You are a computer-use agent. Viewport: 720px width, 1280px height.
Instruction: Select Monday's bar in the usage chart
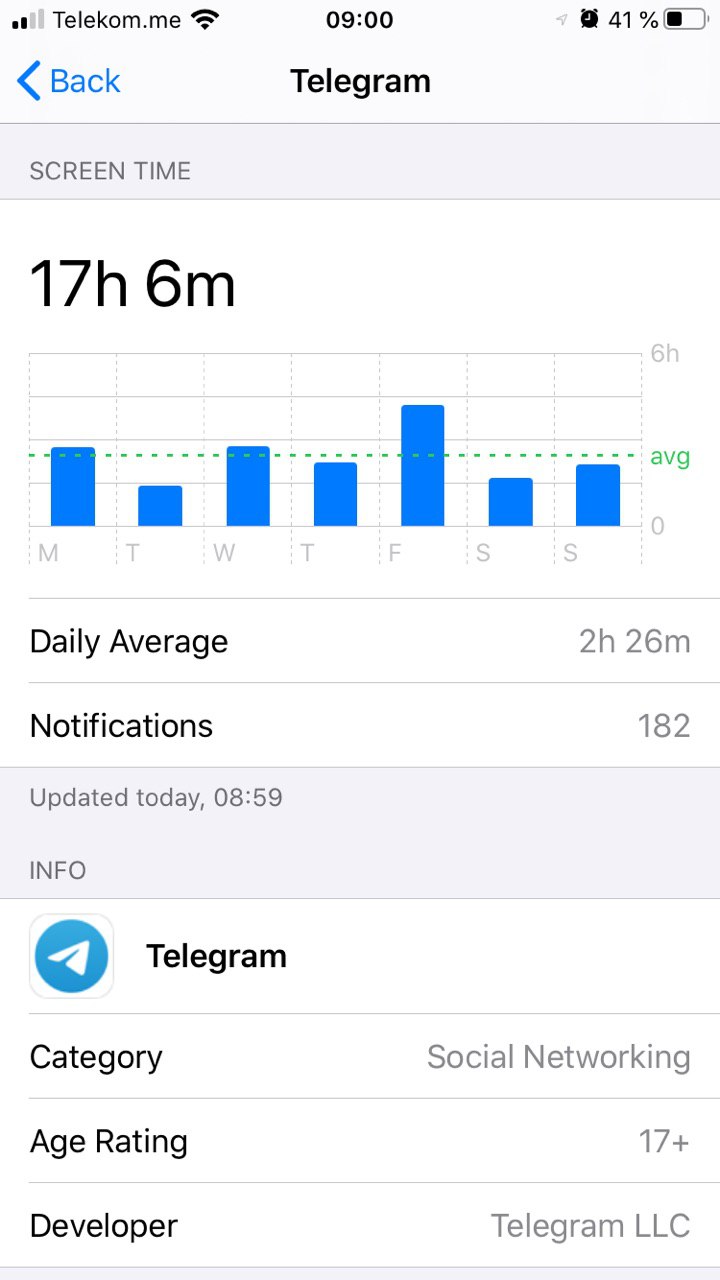coord(73,486)
